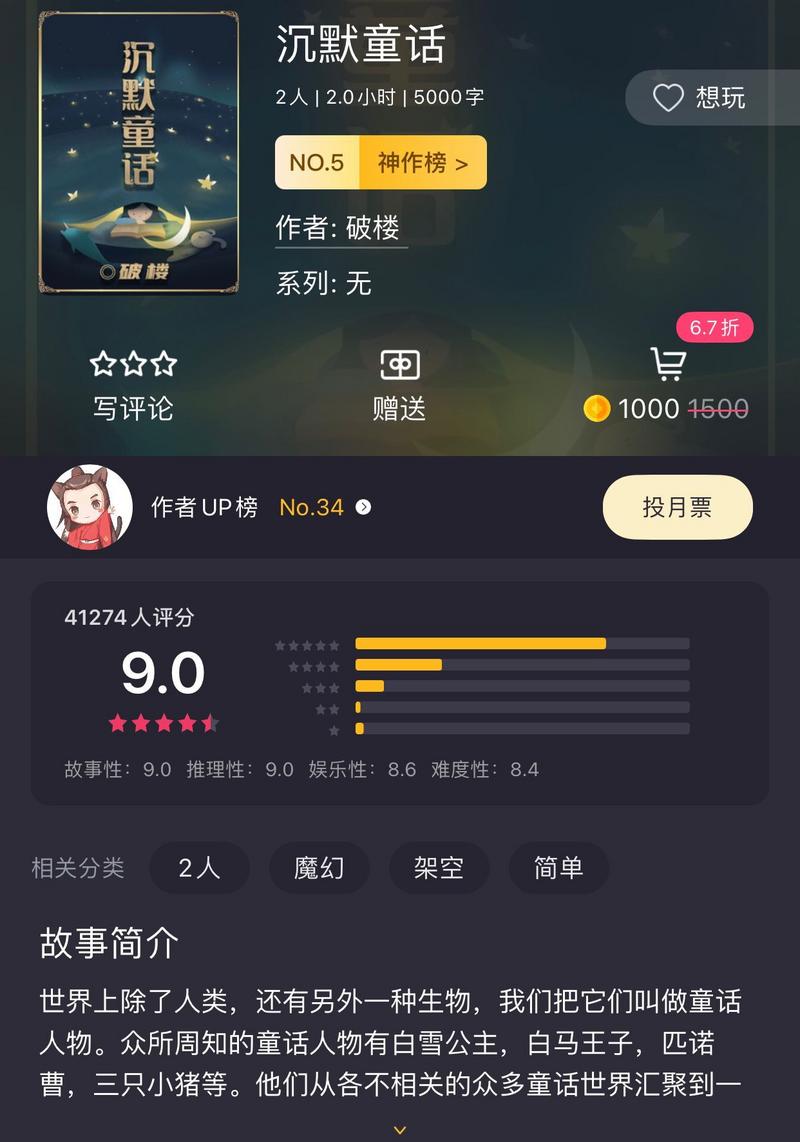This screenshot has width=800, height=1142.
Task: Select the 简单 difficulty tag
Action: [x=559, y=868]
